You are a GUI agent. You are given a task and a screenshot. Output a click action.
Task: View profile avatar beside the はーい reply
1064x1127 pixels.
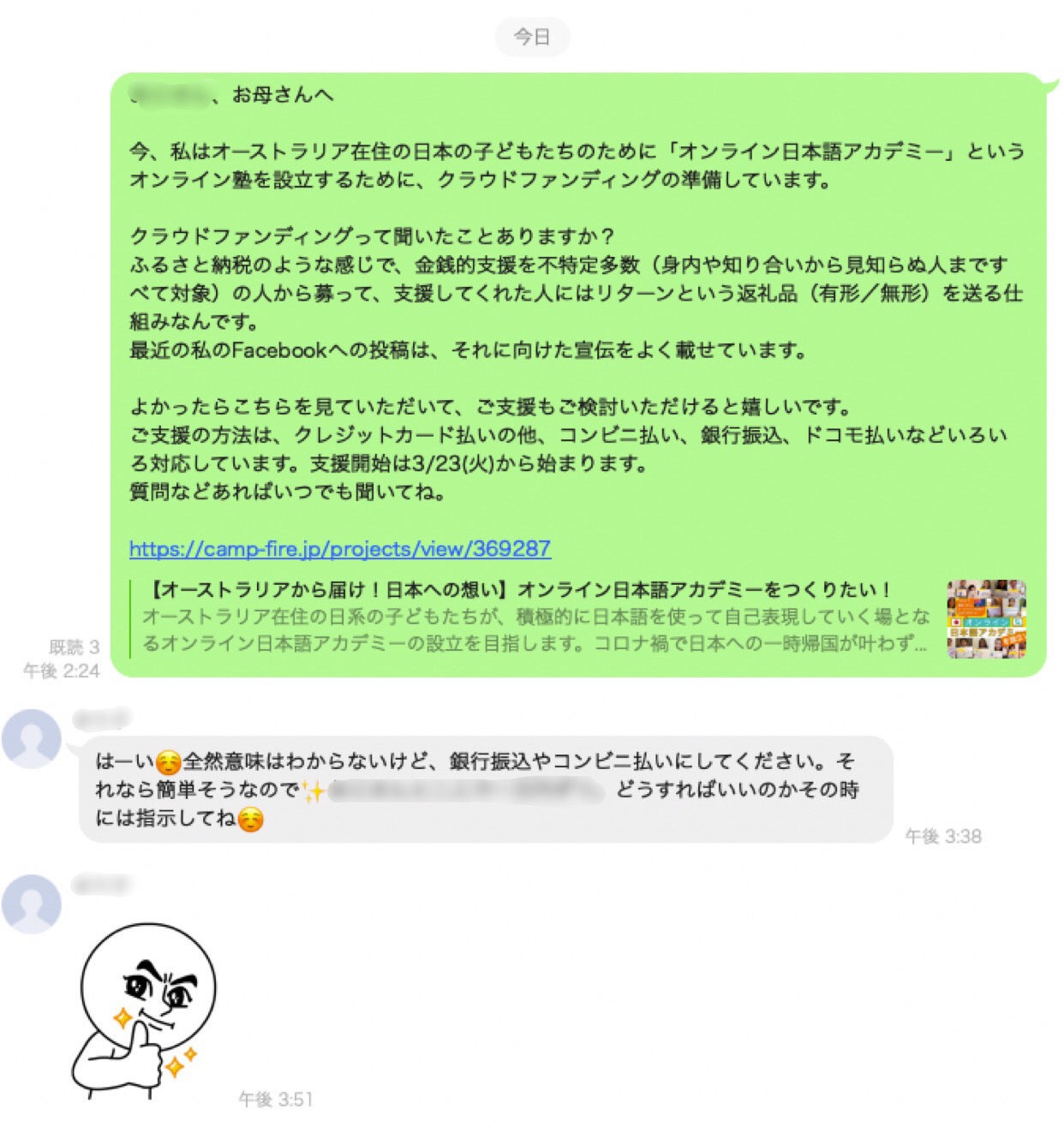click(x=32, y=738)
